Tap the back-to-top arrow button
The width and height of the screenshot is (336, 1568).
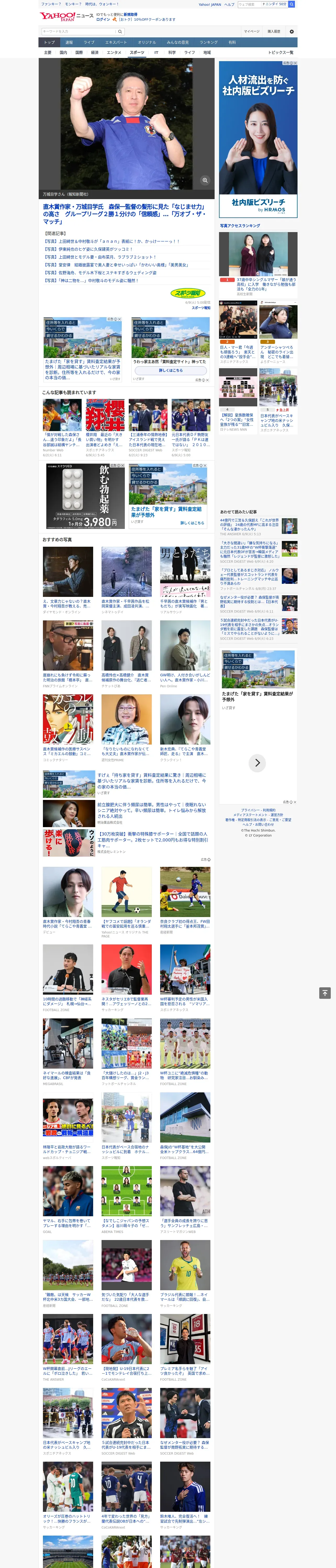[325, 993]
